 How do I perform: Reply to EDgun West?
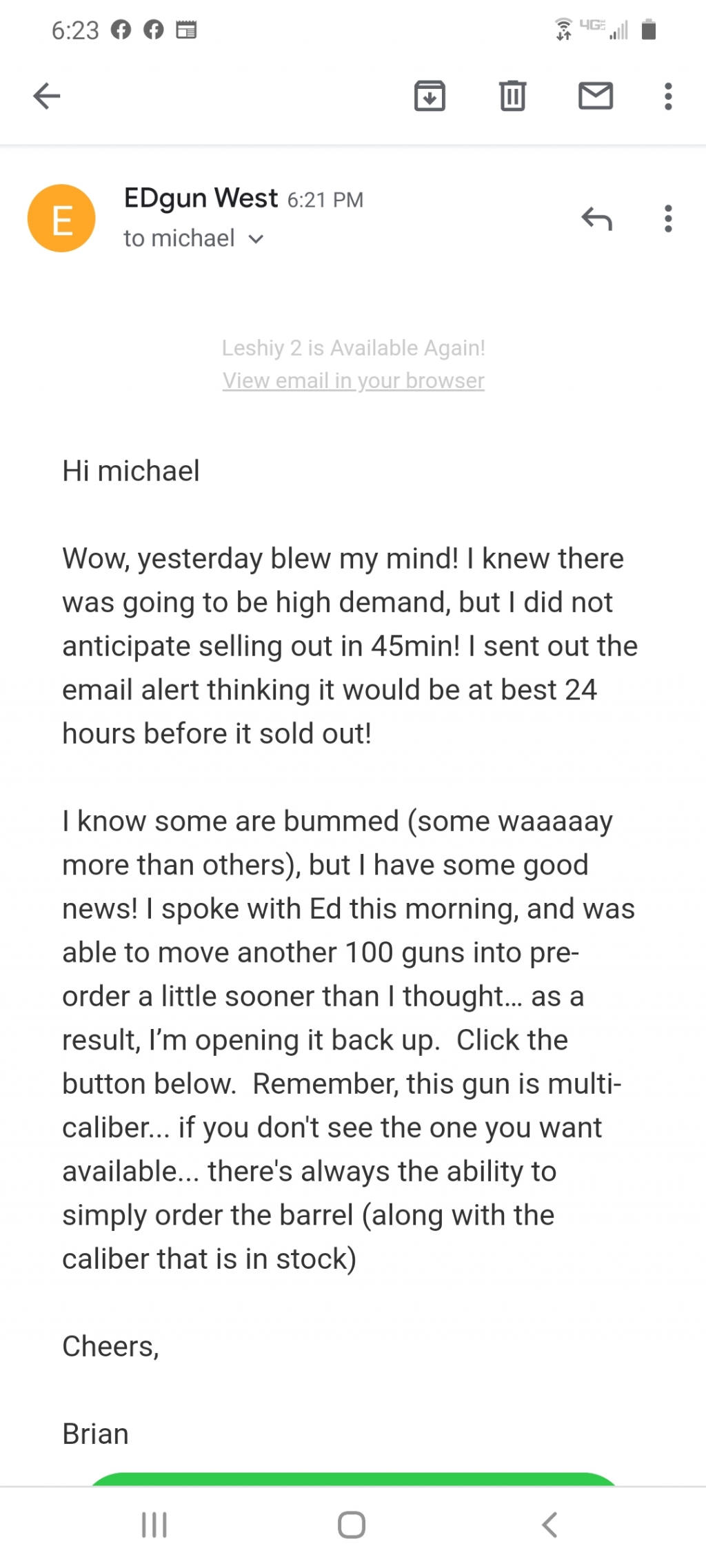click(x=596, y=218)
